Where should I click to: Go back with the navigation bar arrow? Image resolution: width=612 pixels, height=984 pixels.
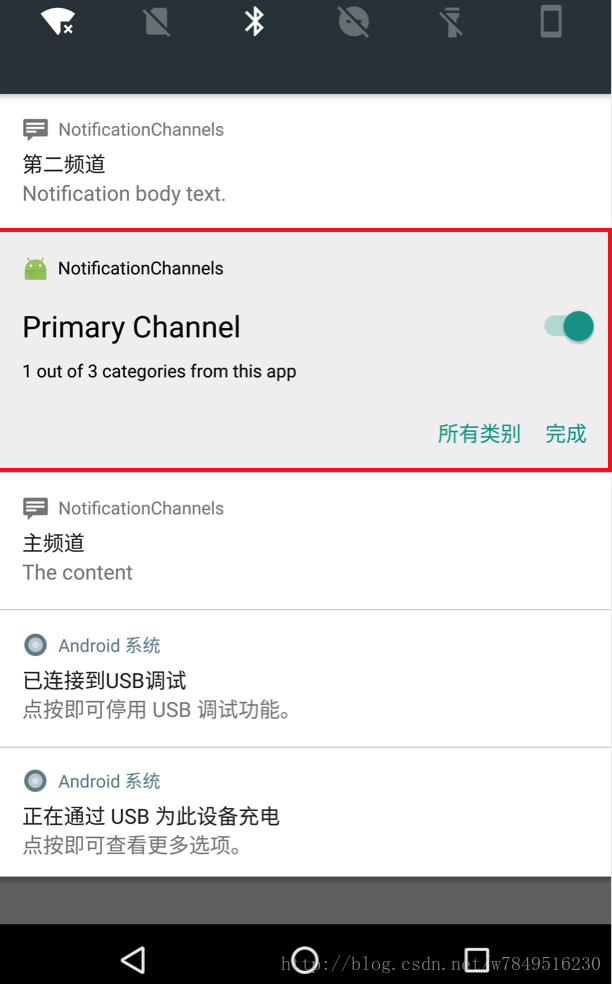(x=133, y=959)
